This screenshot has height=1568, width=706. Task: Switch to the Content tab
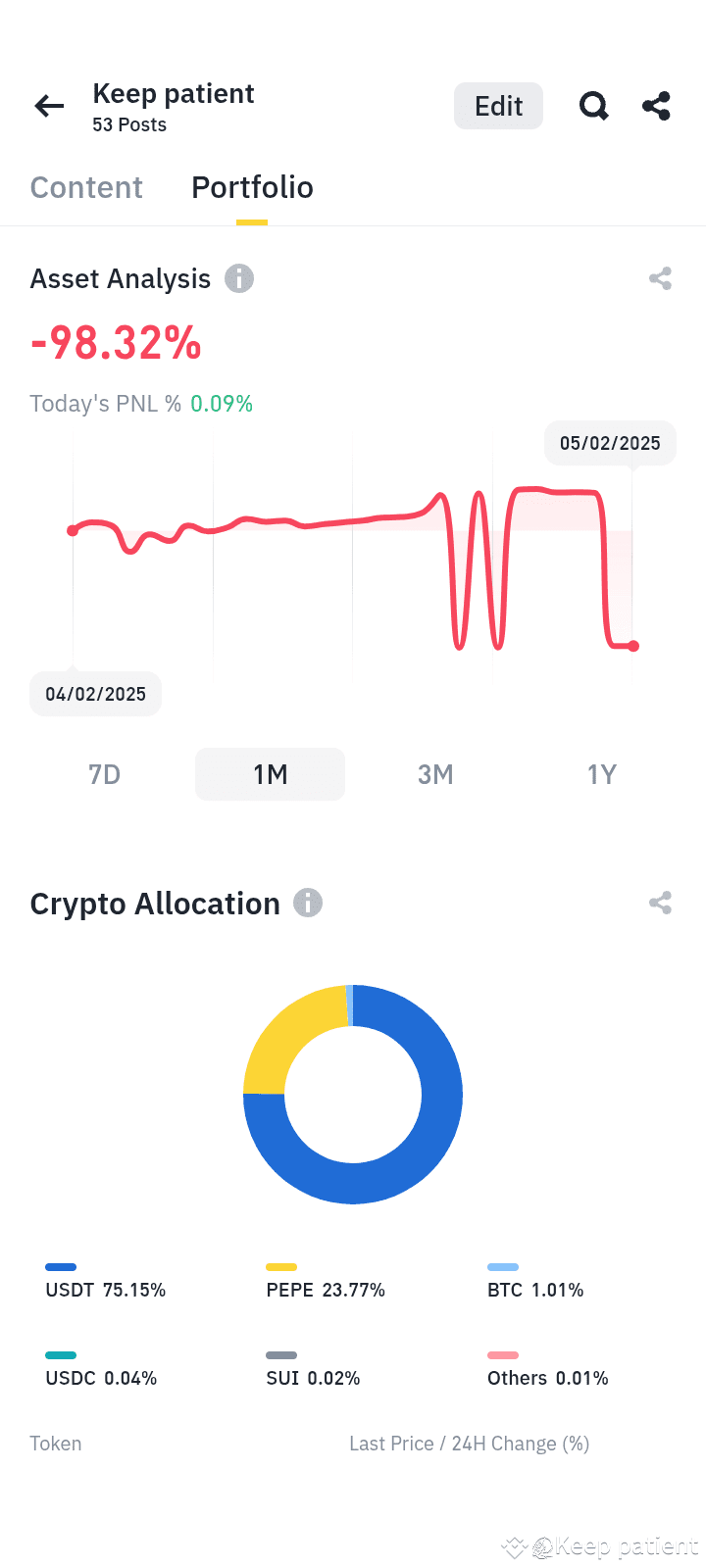click(86, 187)
